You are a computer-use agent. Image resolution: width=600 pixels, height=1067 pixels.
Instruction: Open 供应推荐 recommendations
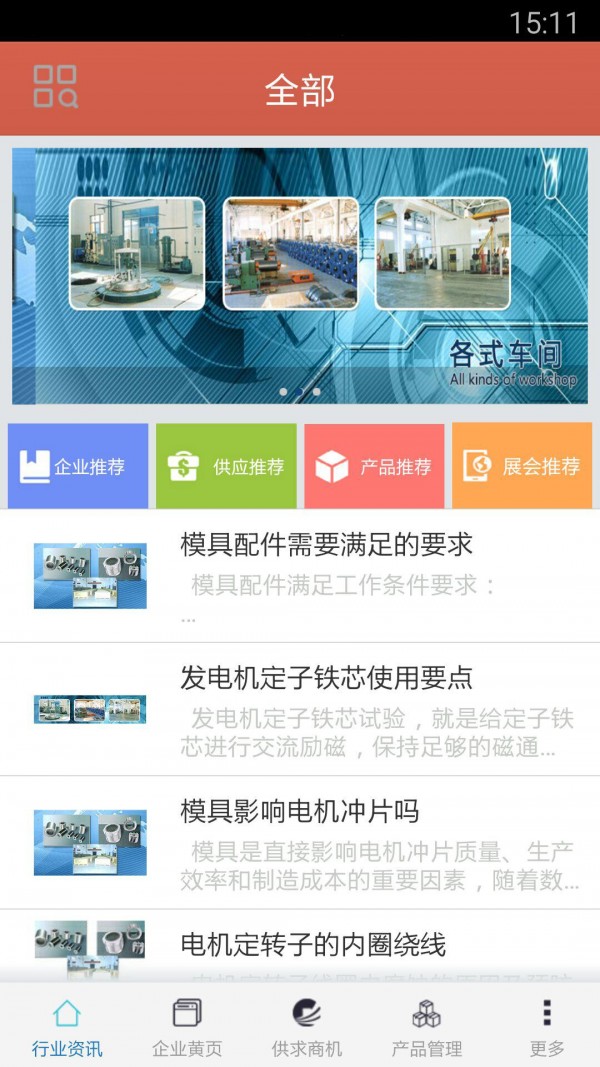click(226, 466)
